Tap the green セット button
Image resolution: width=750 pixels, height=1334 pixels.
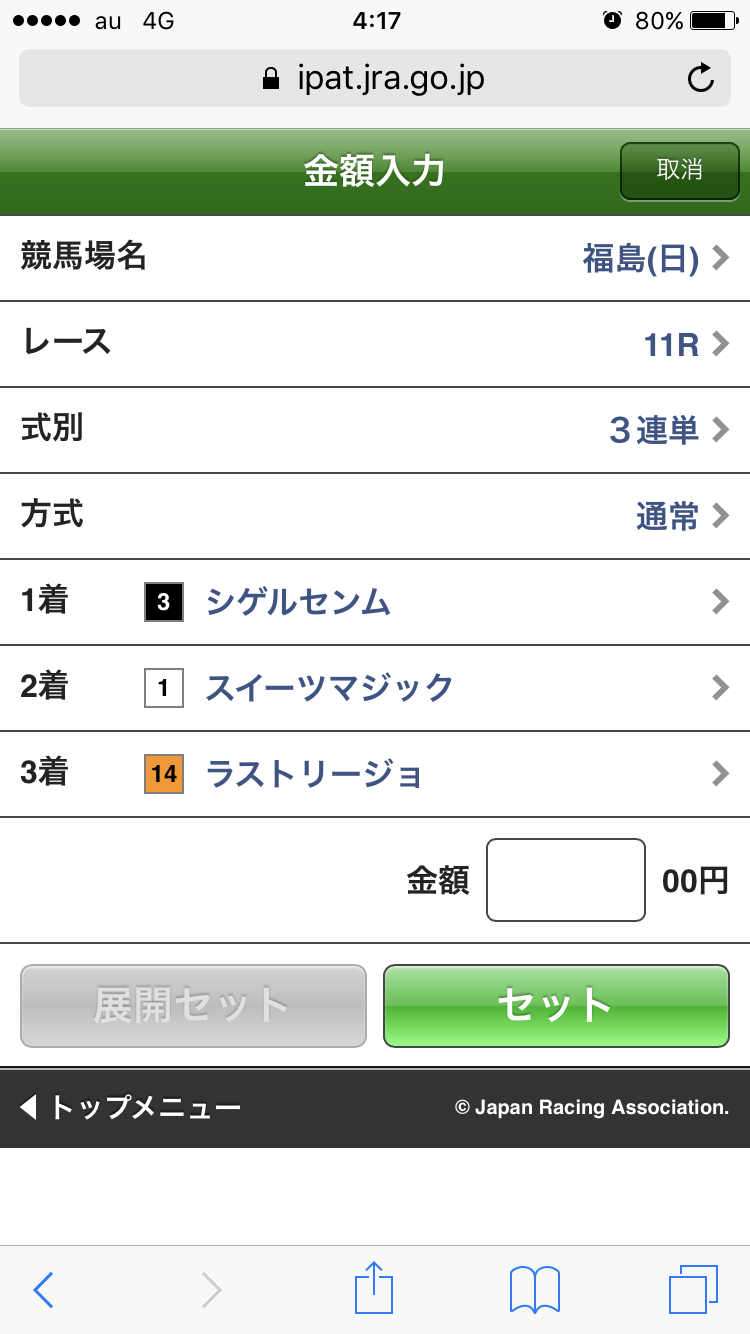(556, 1006)
